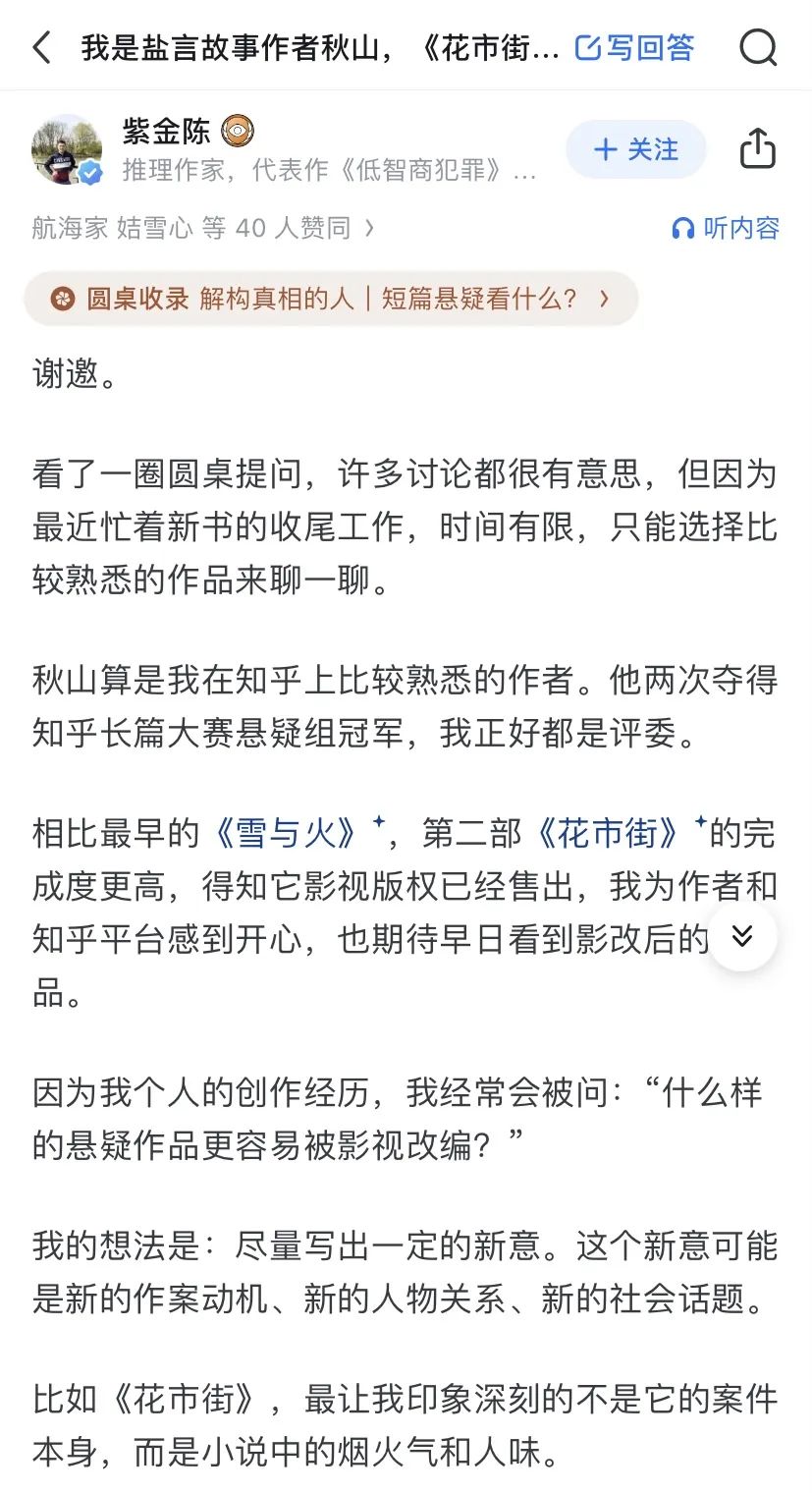Viewport: 812px width, 1493px height.
Task: View the 40 people who upvoted
Action: coord(202,228)
